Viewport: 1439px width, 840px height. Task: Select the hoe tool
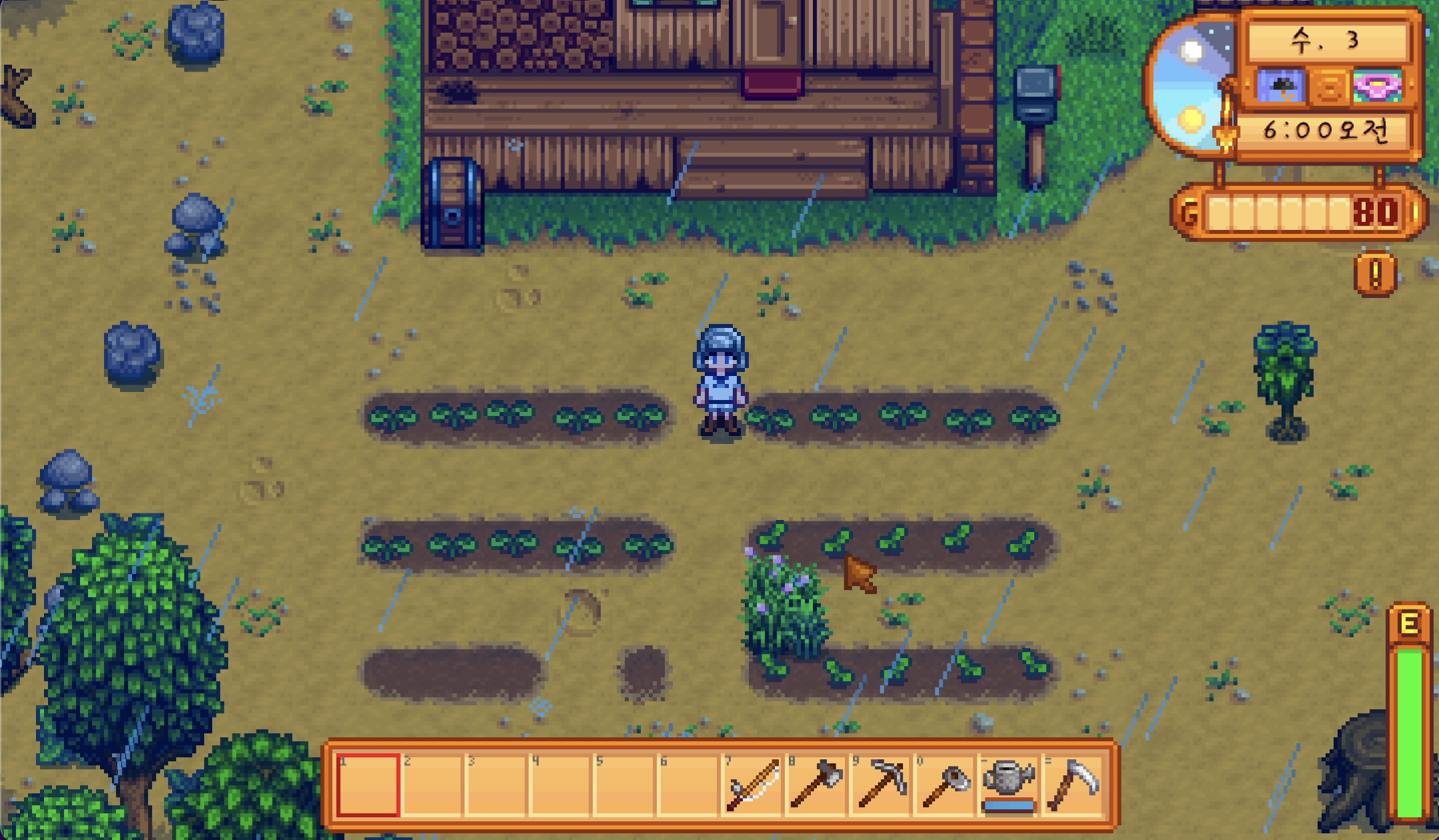945,785
